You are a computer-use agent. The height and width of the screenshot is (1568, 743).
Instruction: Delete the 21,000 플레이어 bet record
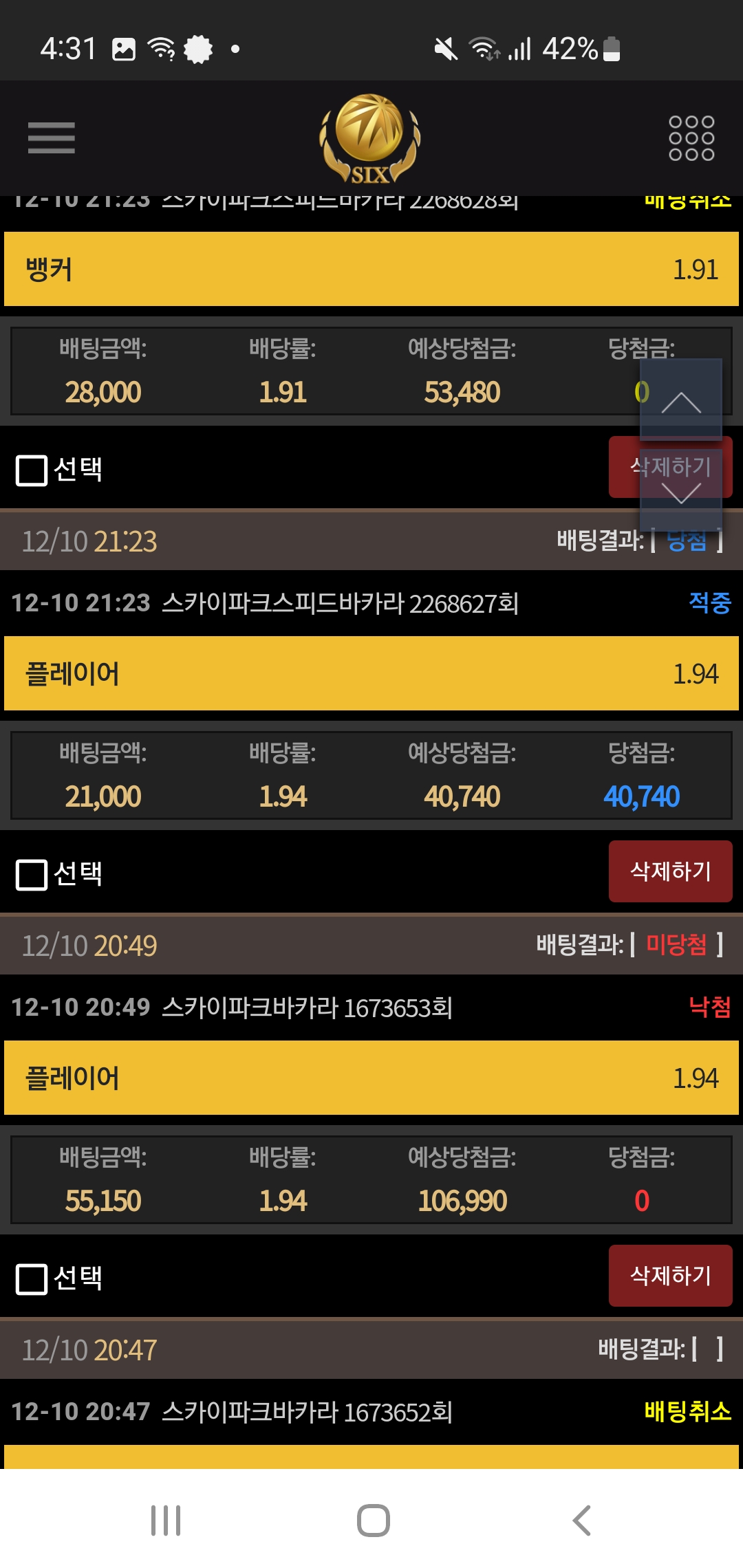pos(670,871)
